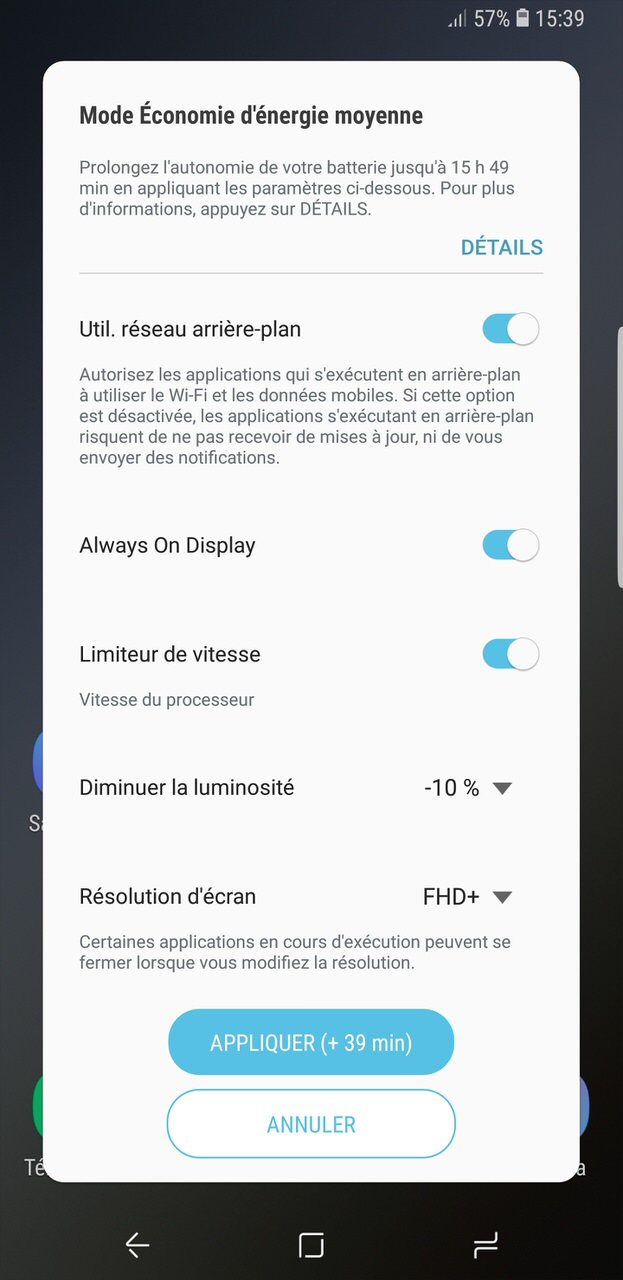Tap APPLIQUER (+ 39 min) button
The height and width of the screenshot is (1280, 623).
point(311,1042)
